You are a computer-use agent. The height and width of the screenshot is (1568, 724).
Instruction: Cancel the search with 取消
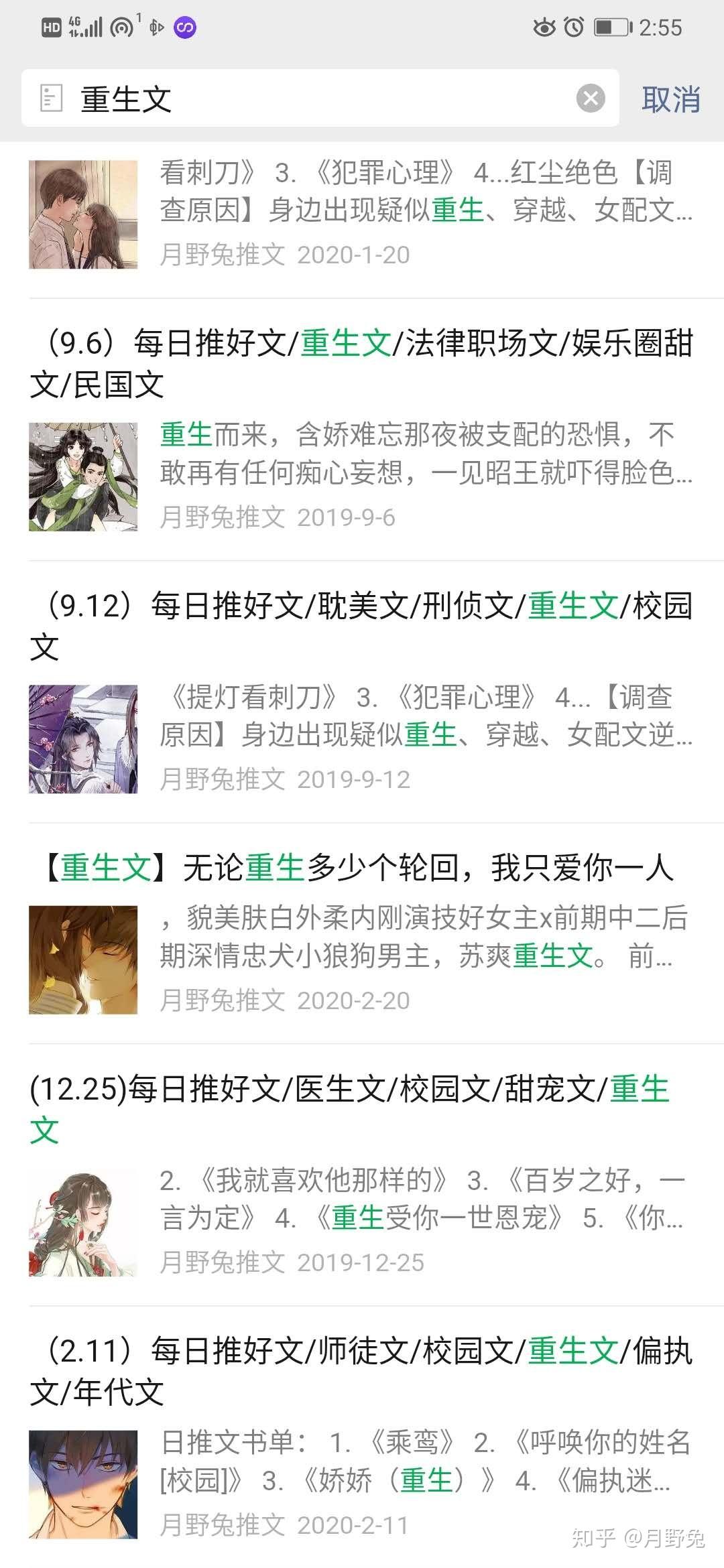[670, 99]
